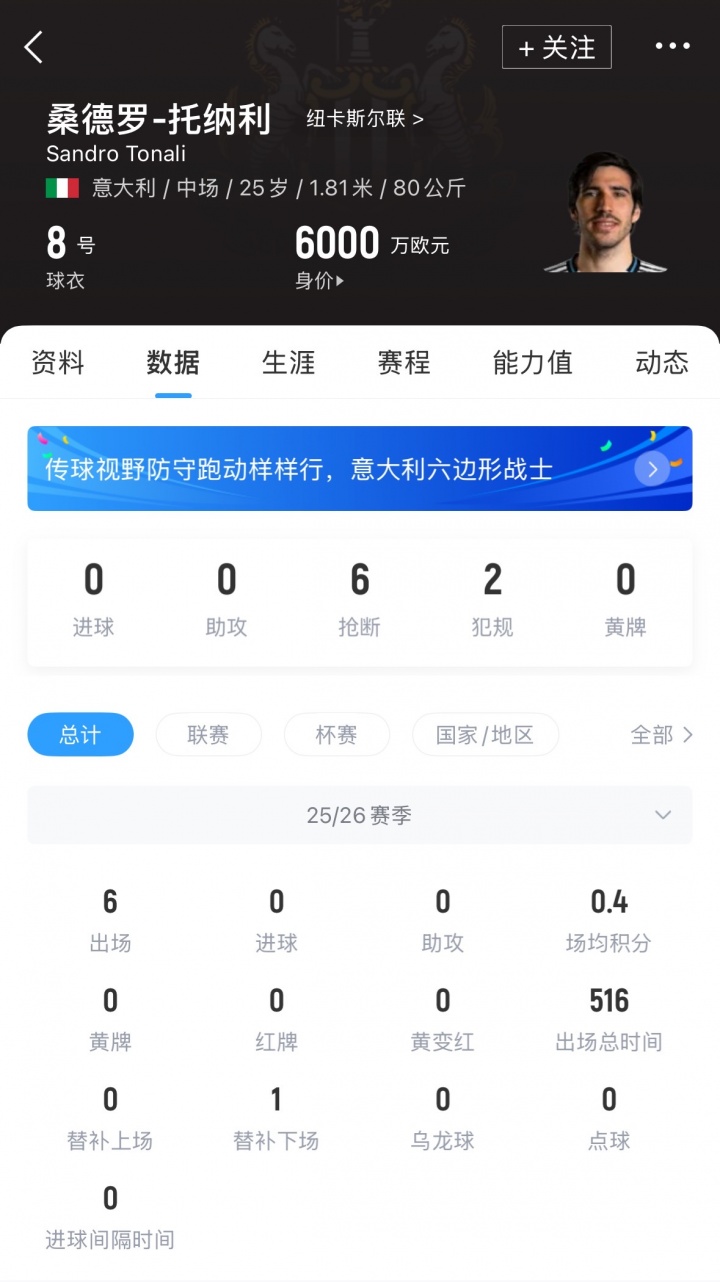
Task: Switch to the 资料 tab
Action: tap(58, 362)
